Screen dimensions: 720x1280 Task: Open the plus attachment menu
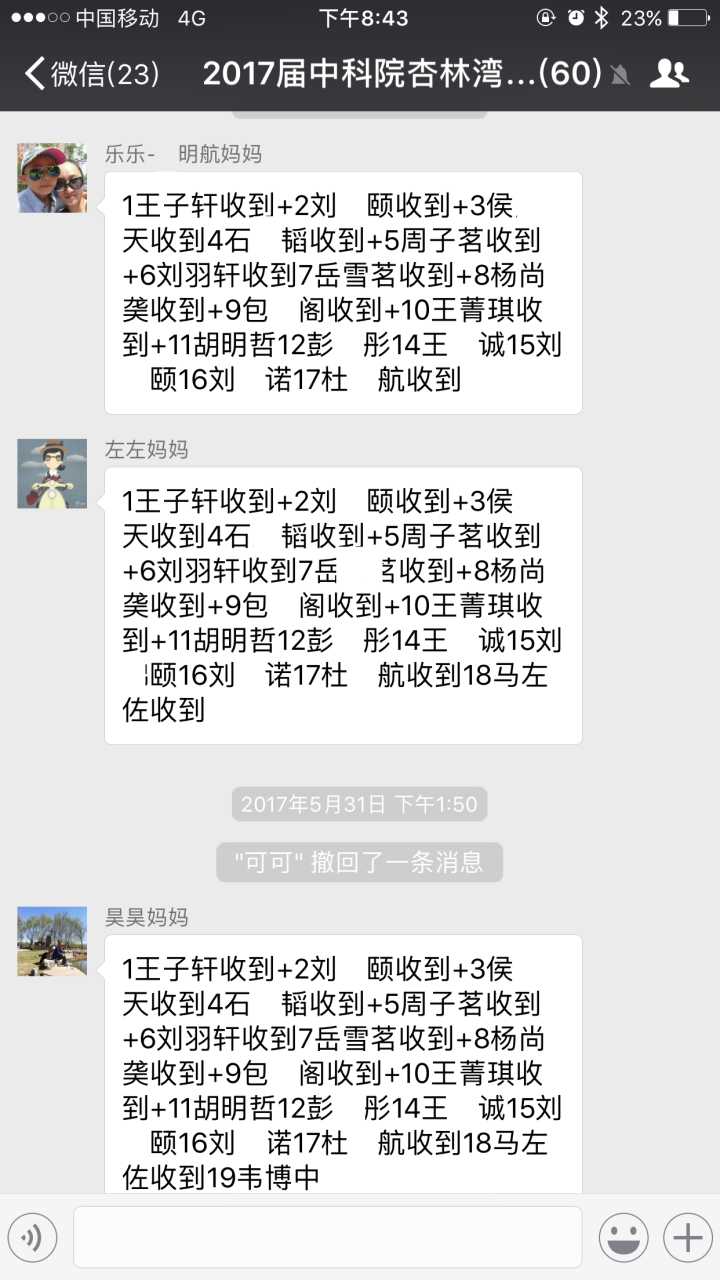click(687, 1238)
